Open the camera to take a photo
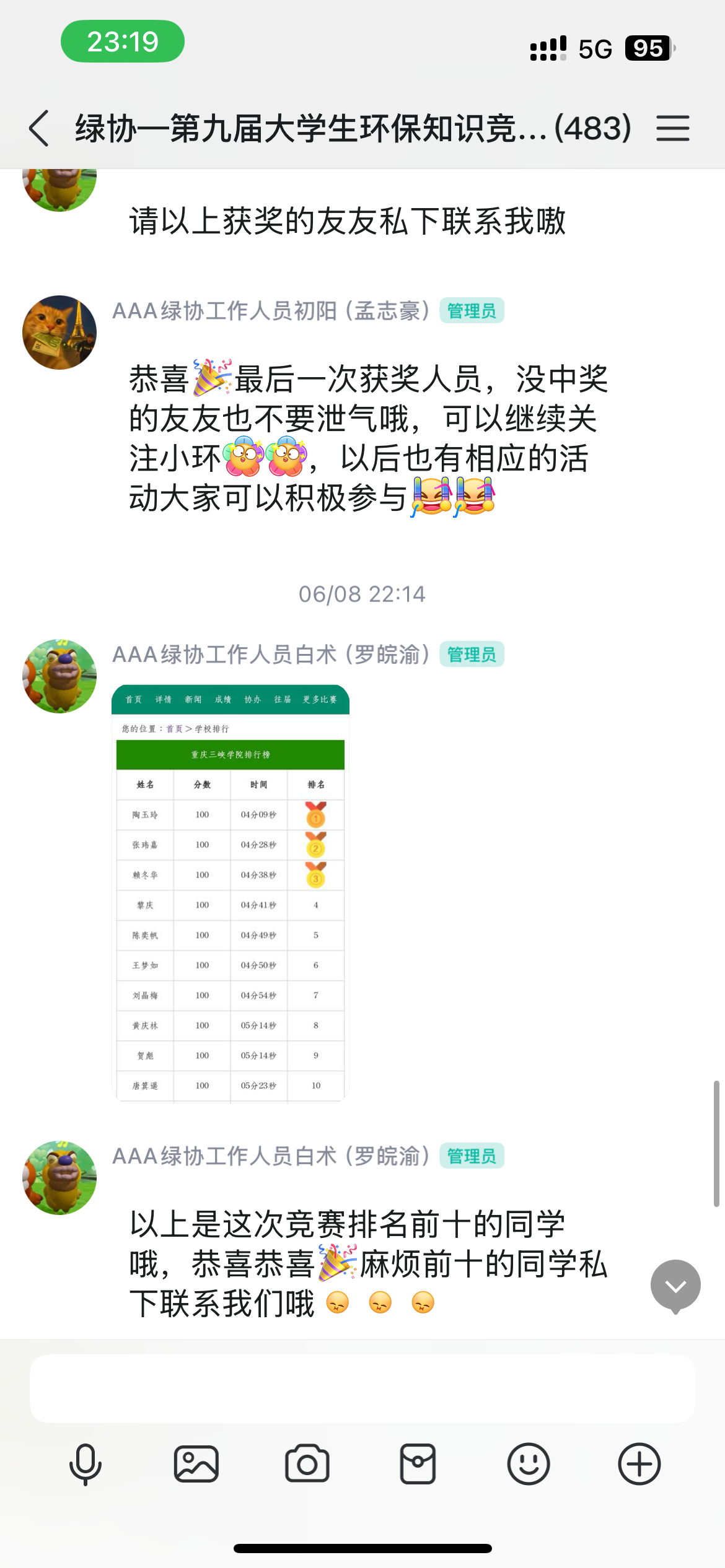 tap(307, 1464)
